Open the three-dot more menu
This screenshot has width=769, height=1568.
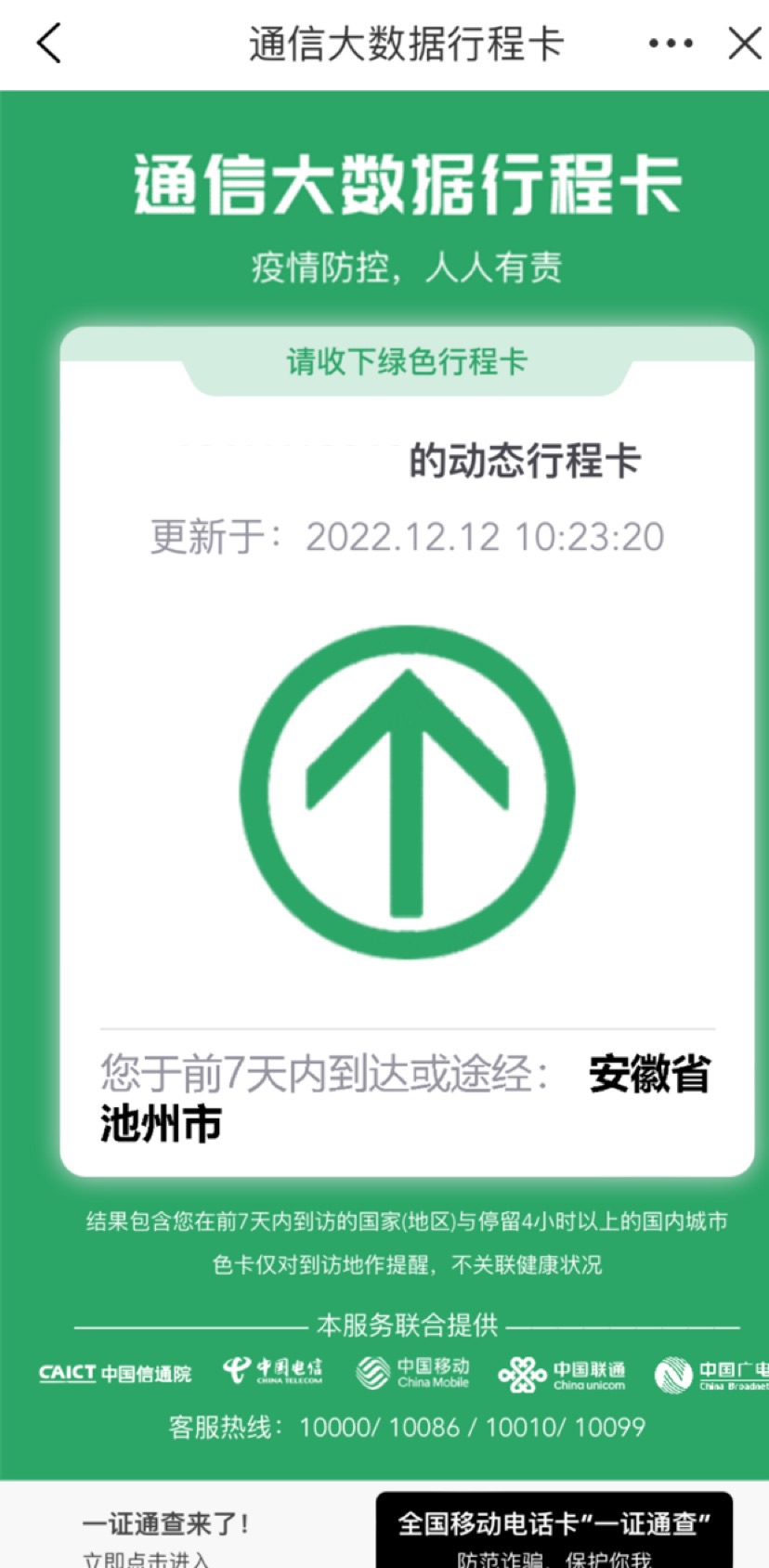671,43
